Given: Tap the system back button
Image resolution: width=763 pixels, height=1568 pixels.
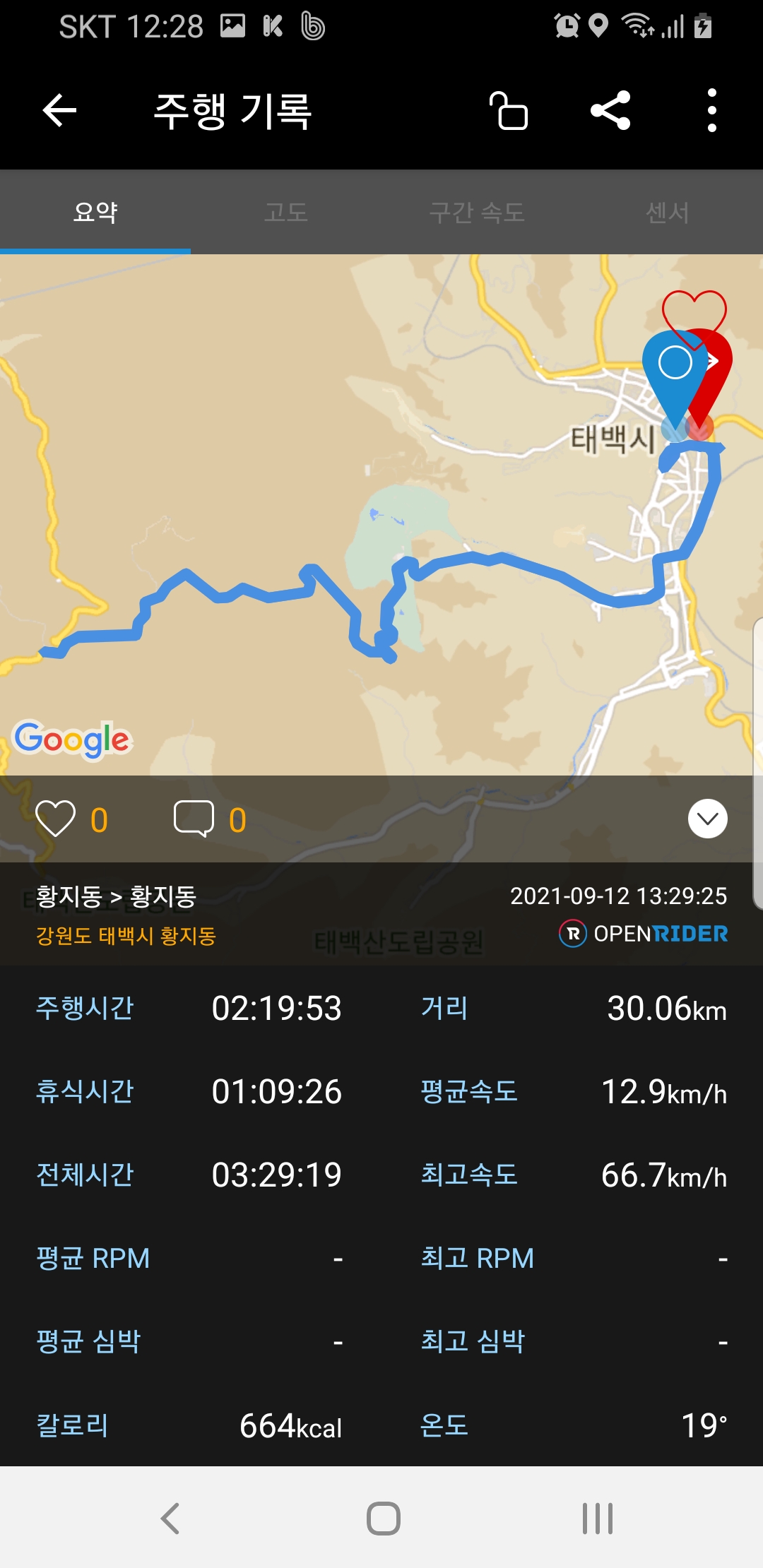Looking at the screenshot, I should [170, 1518].
